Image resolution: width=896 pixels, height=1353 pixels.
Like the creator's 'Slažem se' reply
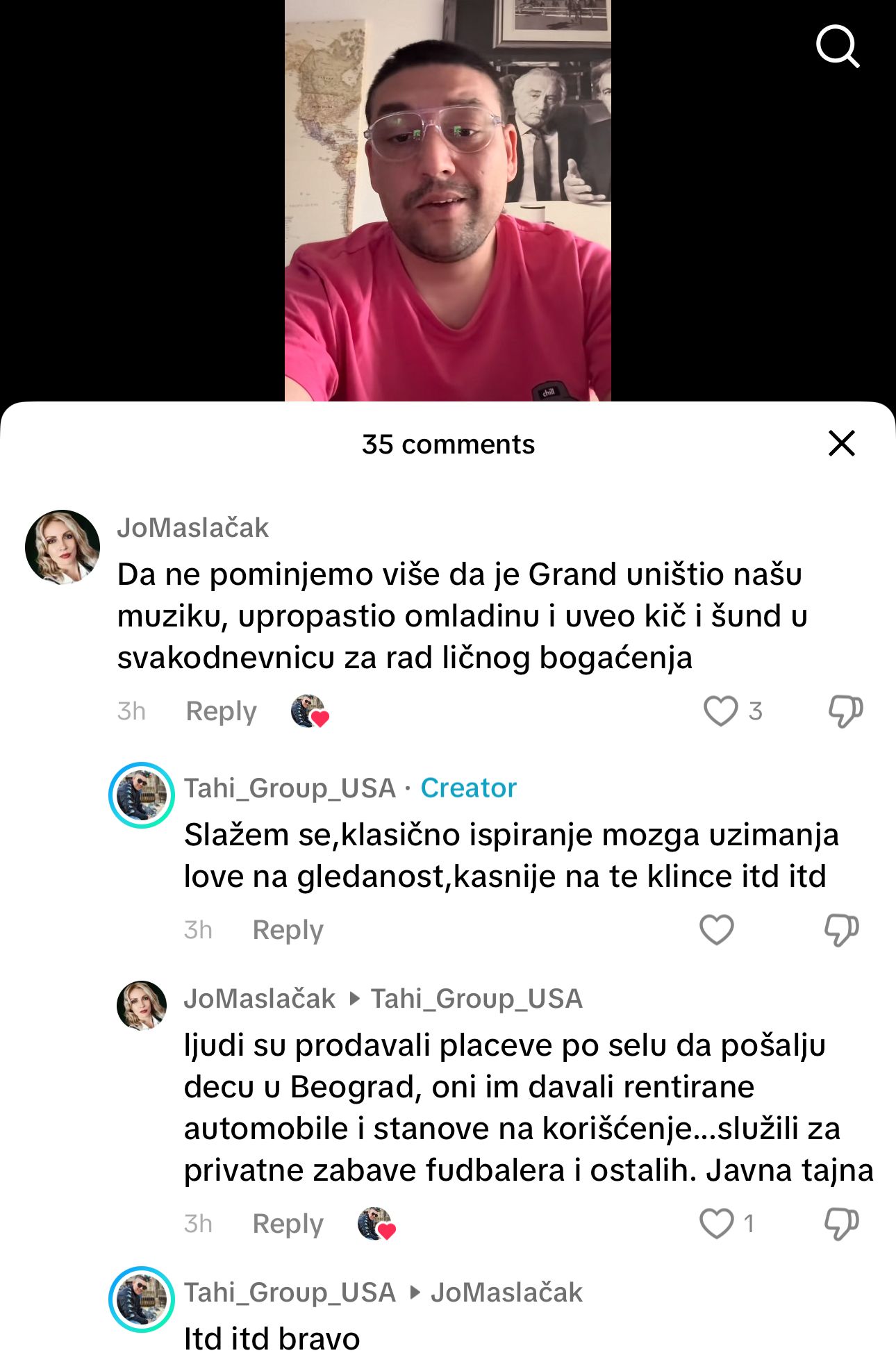(716, 930)
